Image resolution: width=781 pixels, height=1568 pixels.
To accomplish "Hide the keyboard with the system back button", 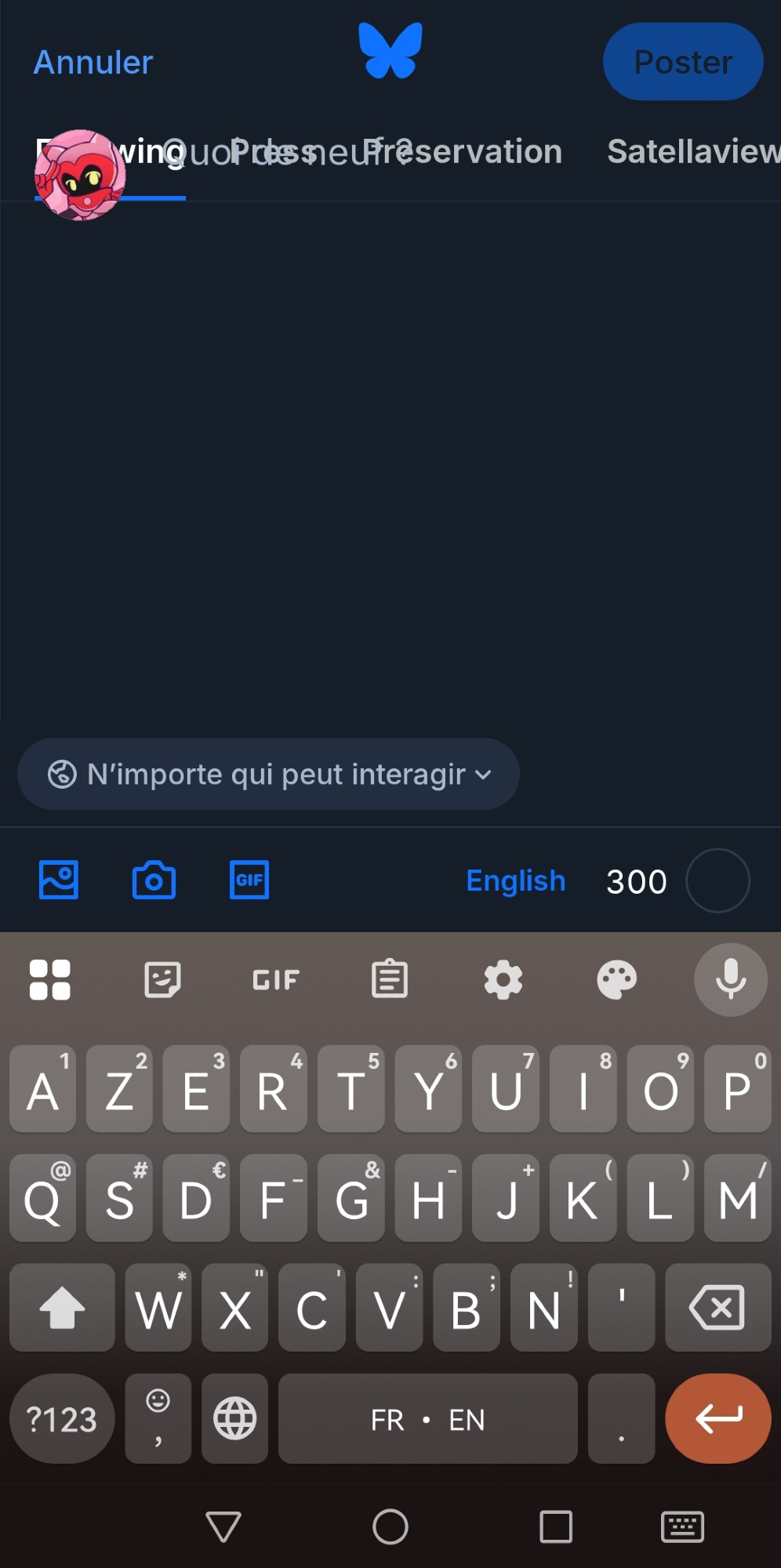I will (223, 1526).
